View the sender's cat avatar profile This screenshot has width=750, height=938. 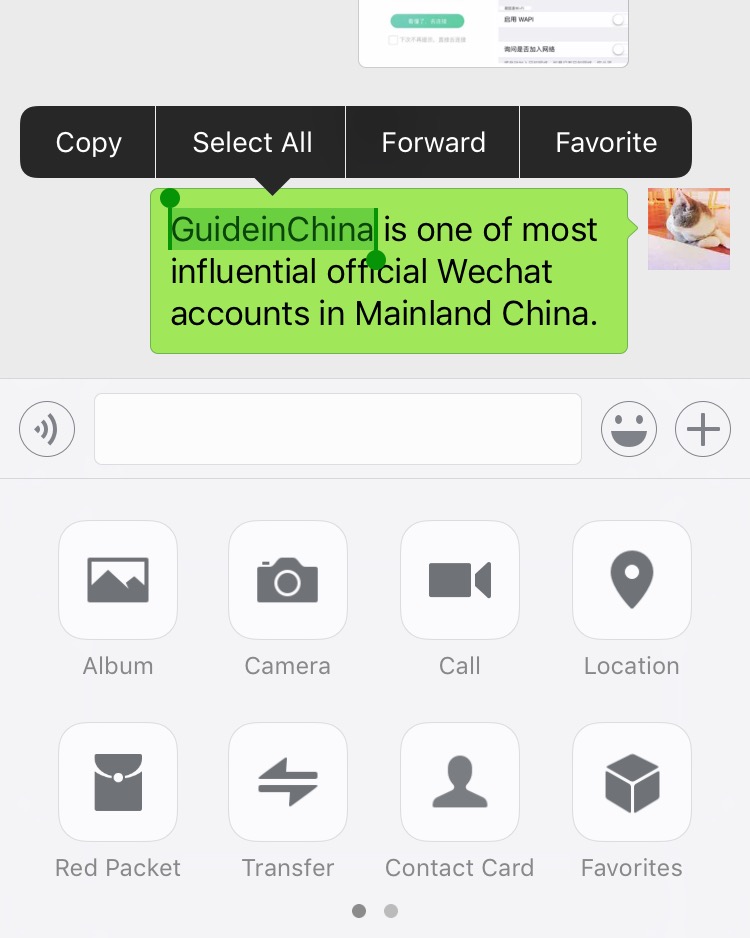688,229
